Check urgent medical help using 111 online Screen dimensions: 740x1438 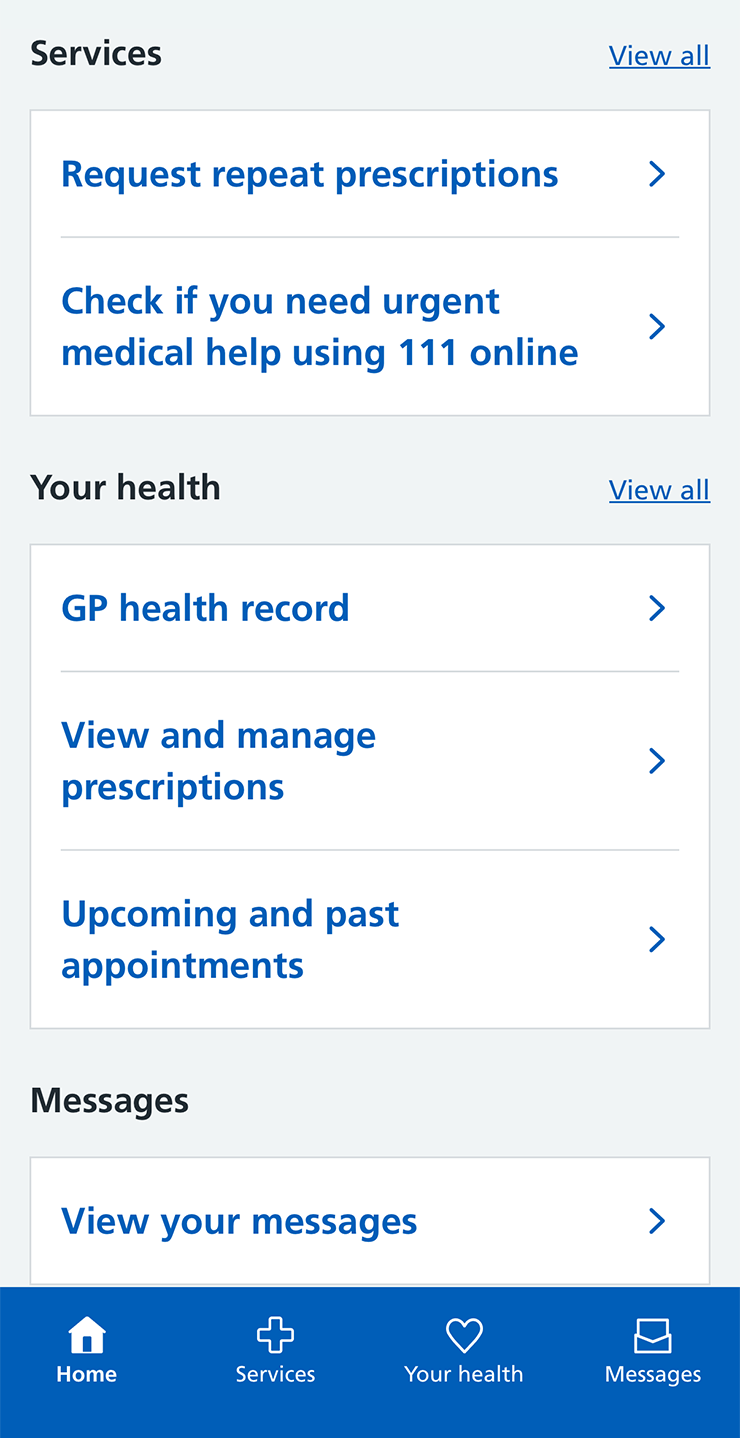point(370,326)
